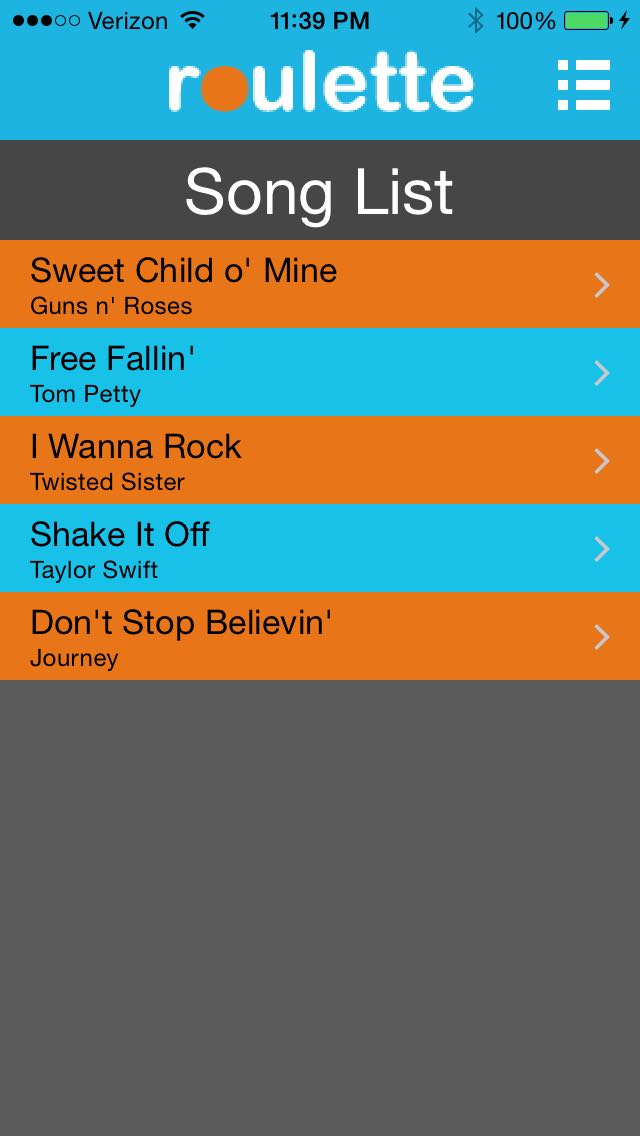Choose I Wanna Rock by Twisted Sister

[320, 461]
